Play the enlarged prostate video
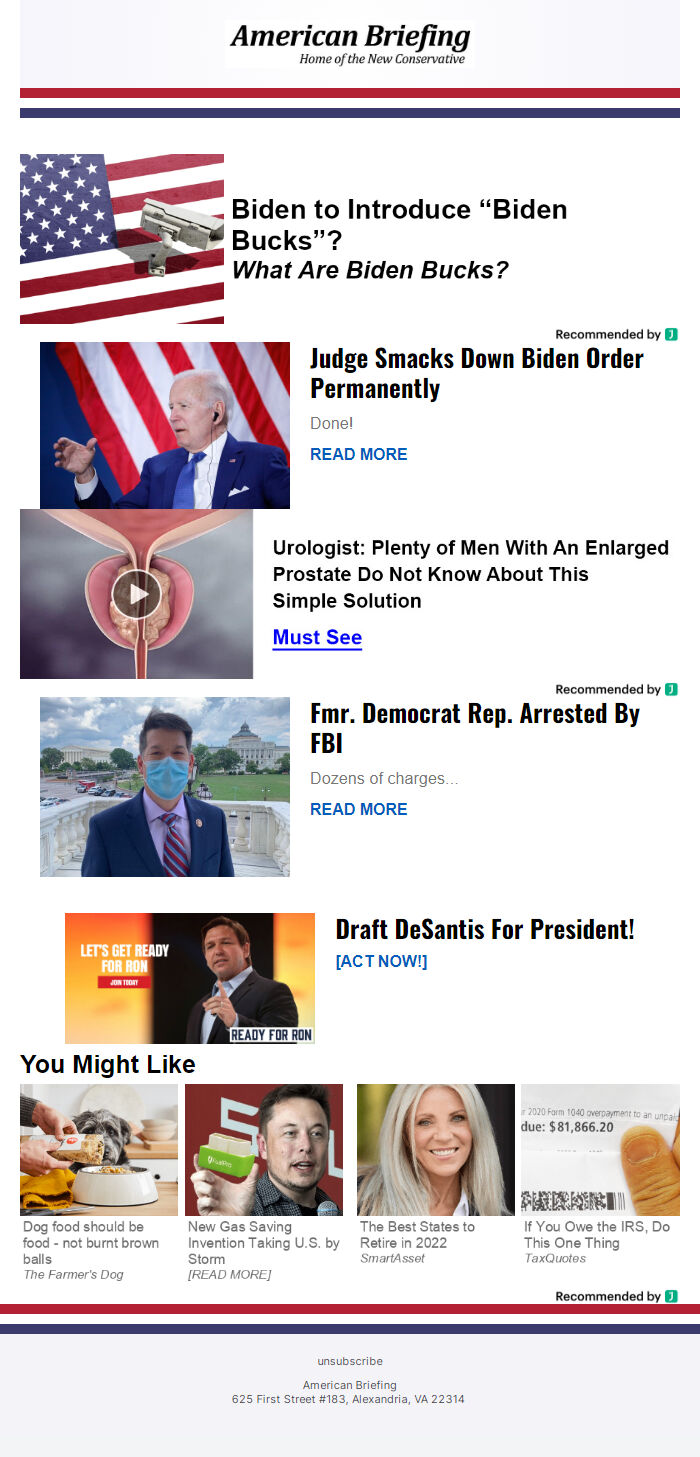 137,594
